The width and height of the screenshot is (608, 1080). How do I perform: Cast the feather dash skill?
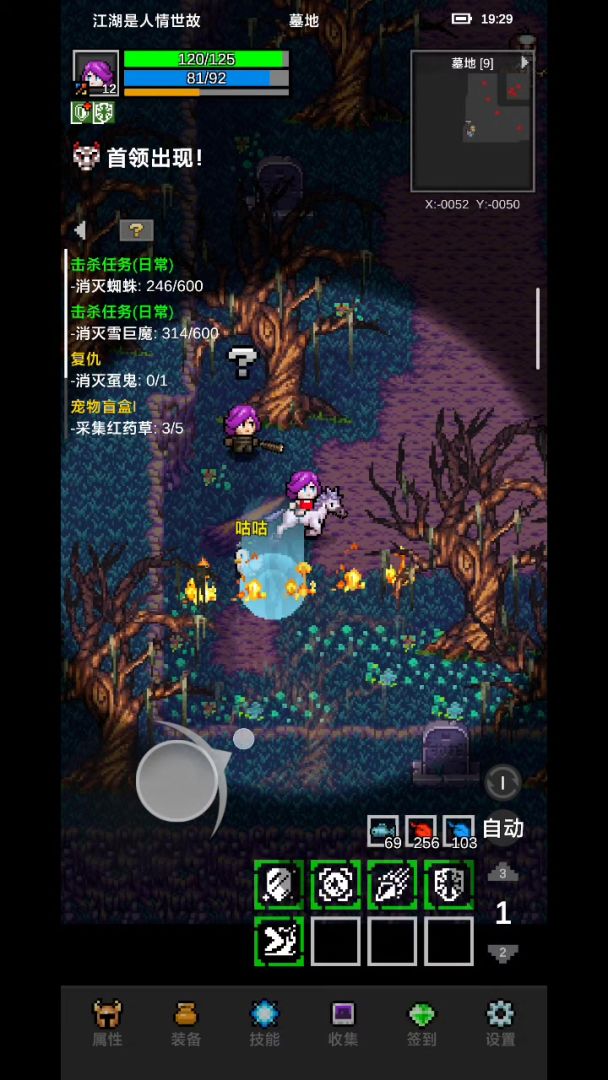click(392, 885)
